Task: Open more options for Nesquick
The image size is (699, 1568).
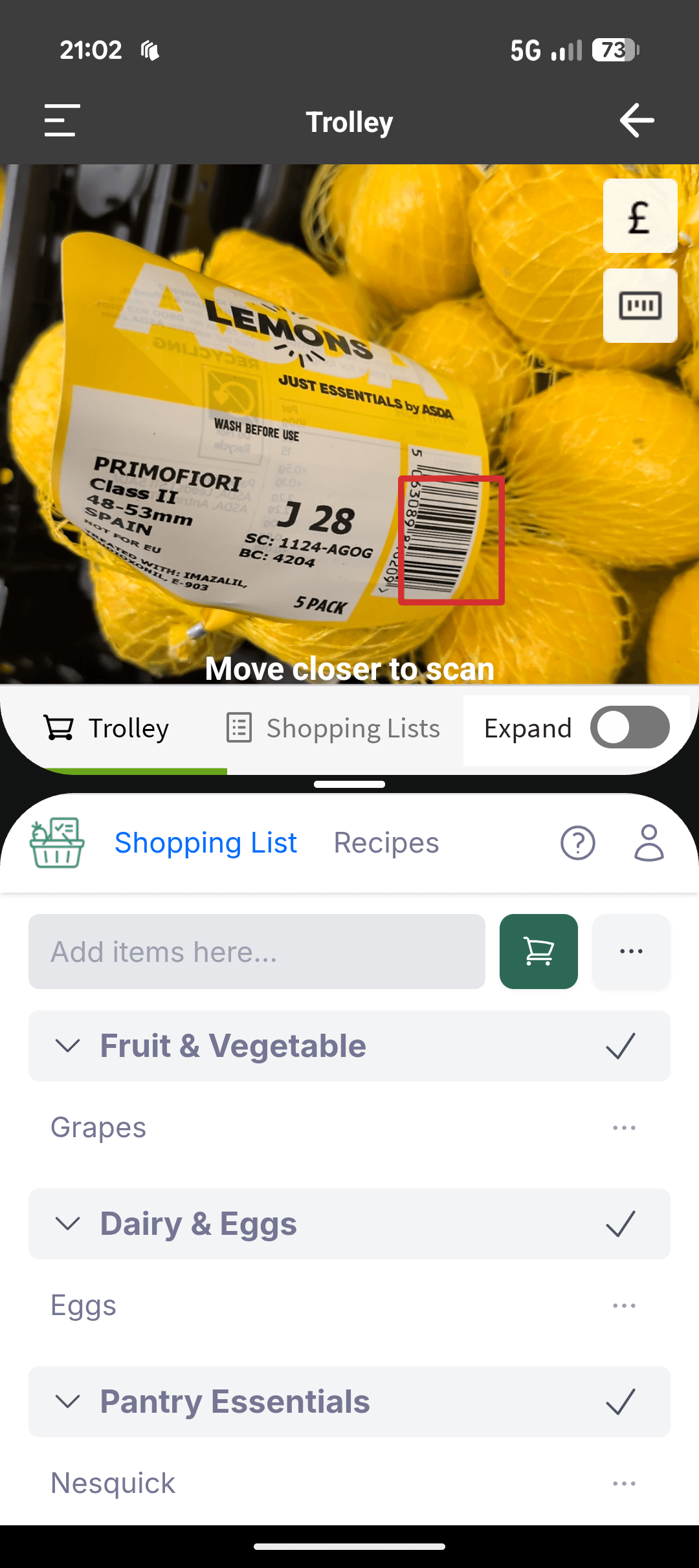Action: (x=623, y=1483)
